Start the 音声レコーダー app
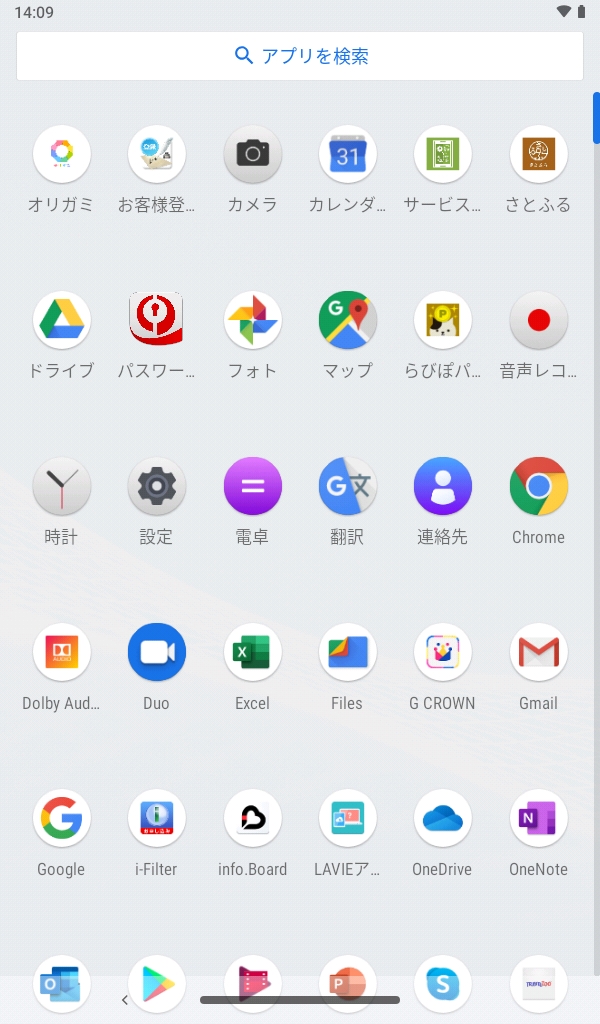 pos(538,320)
